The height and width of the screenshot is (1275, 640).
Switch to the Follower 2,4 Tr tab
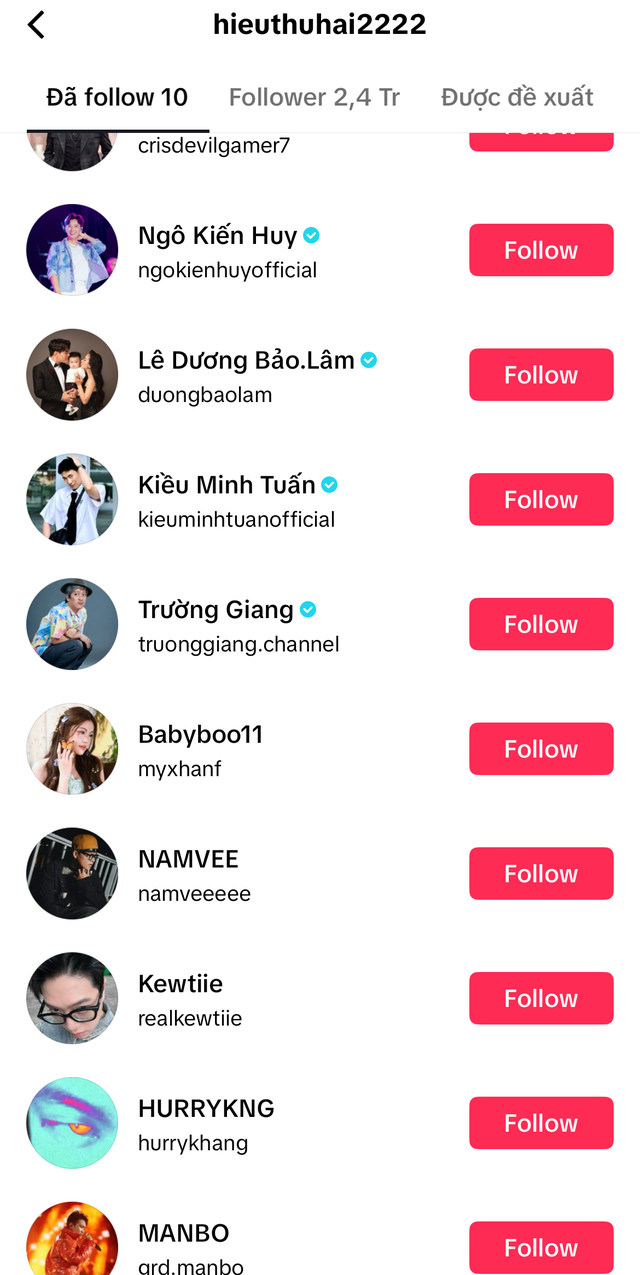click(314, 97)
